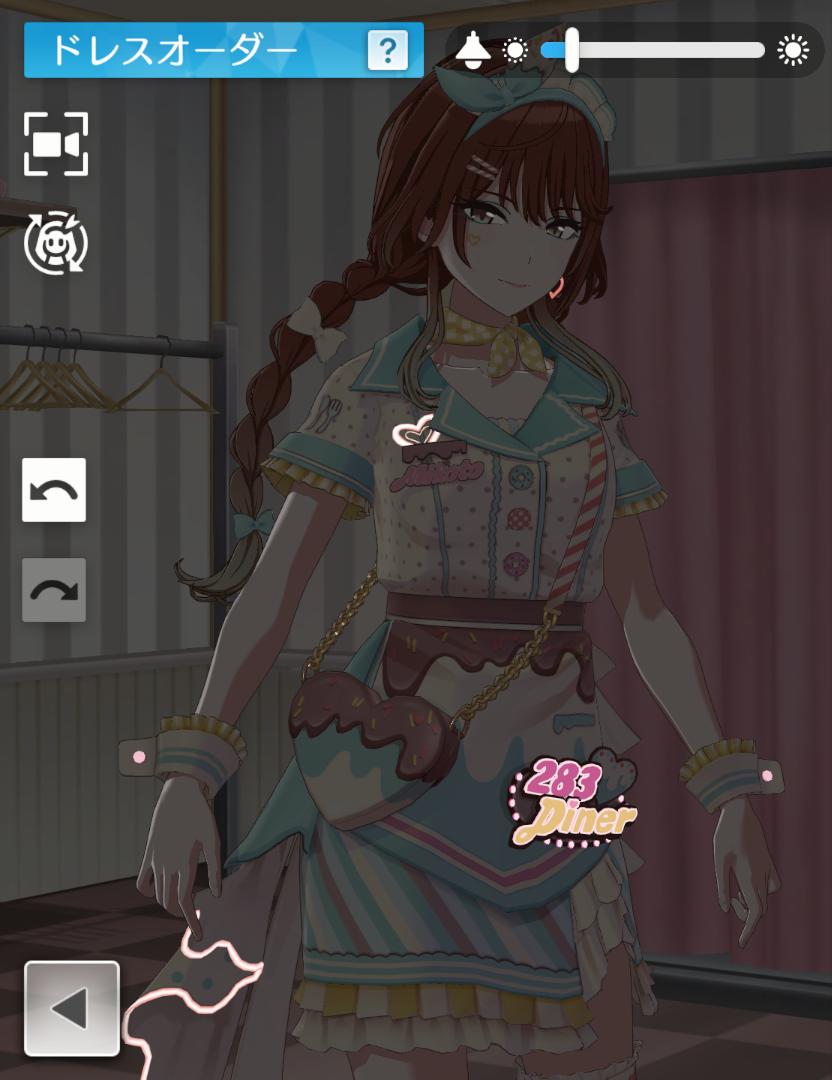Tap the character rotation reset icon
This screenshot has width=832, height=1080.
coord(56,241)
